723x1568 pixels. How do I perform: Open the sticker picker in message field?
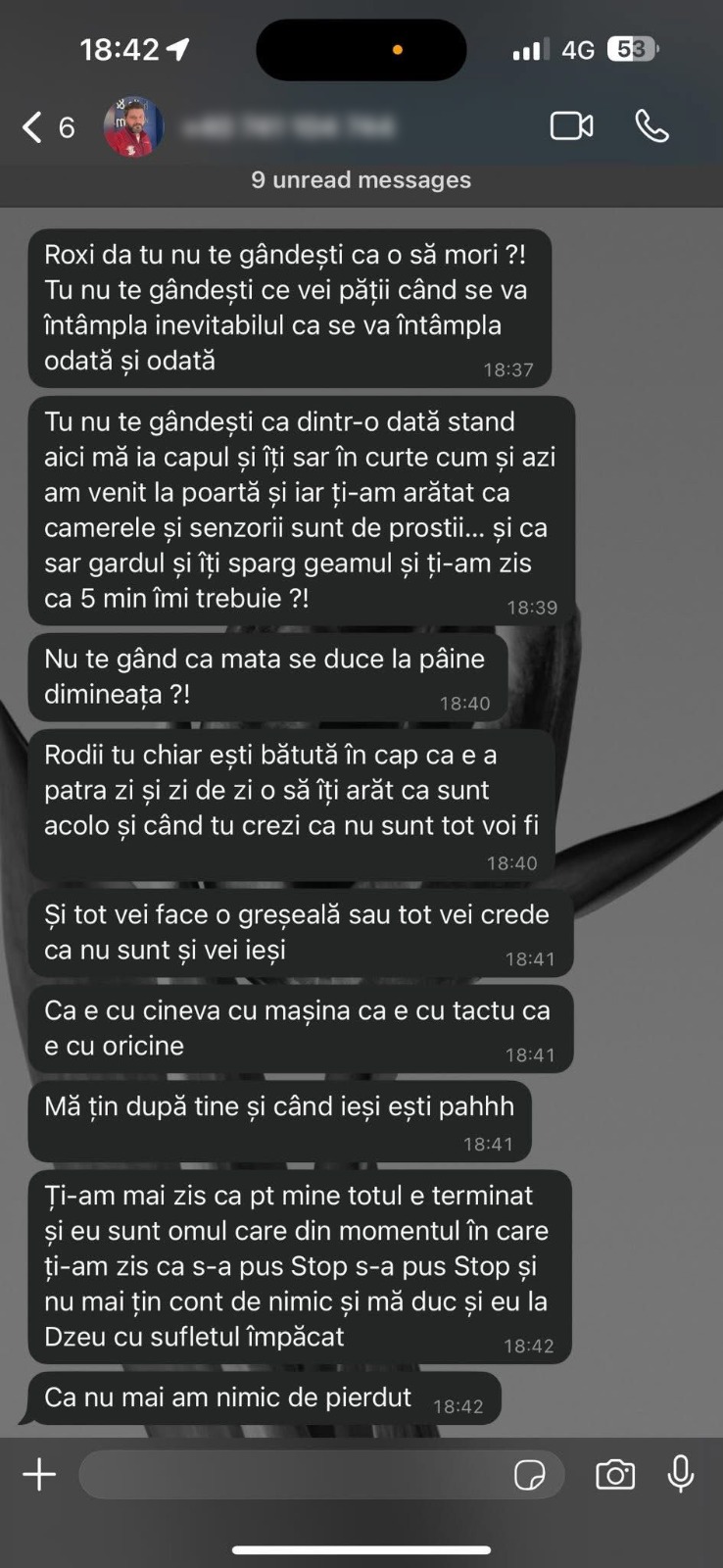tap(529, 1475)
